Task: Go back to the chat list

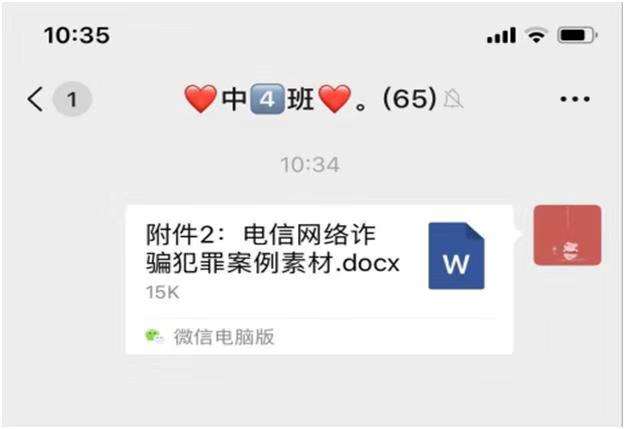Action: pos(38,99)
